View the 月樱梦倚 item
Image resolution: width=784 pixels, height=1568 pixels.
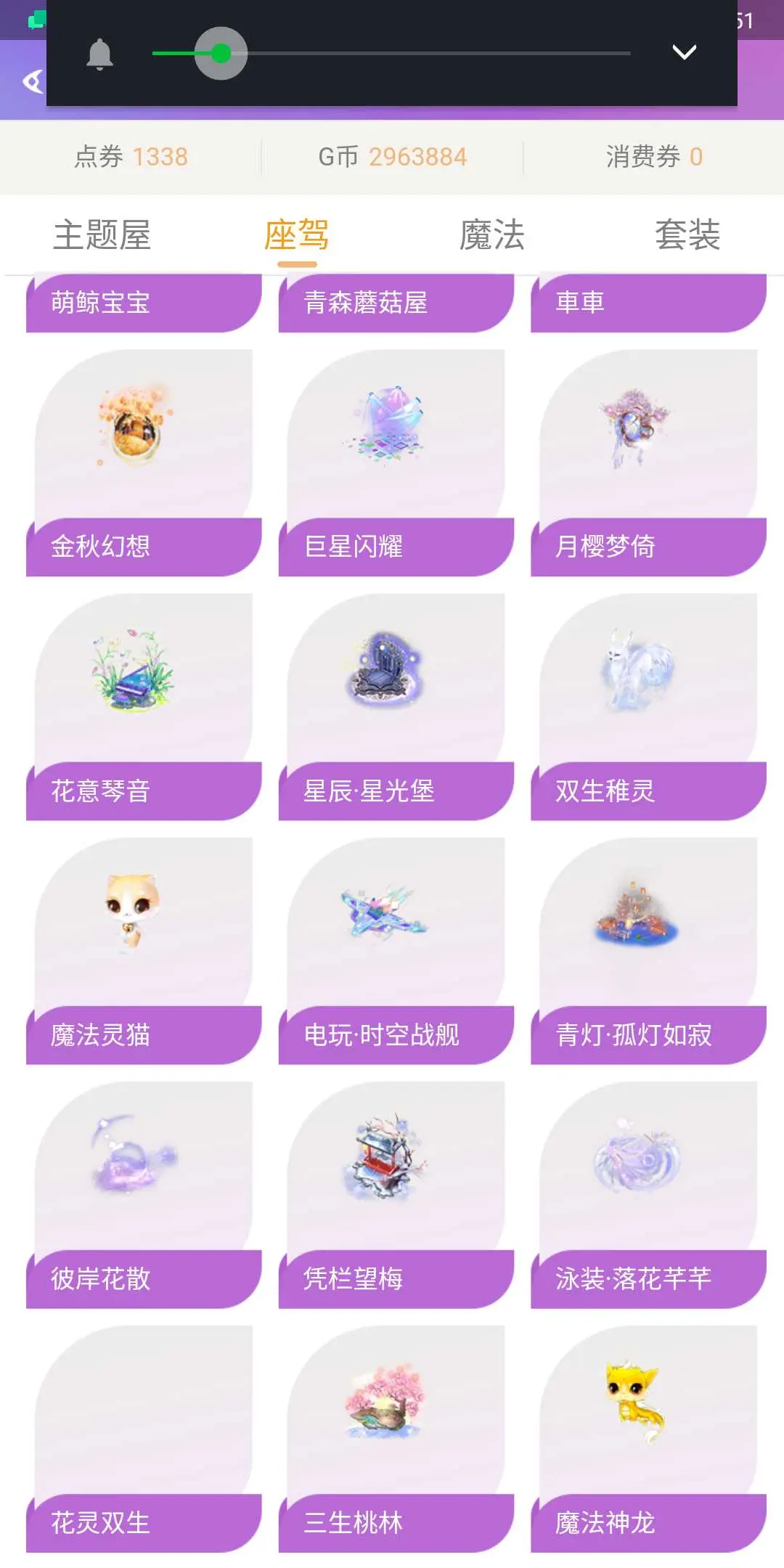pos(648,465)
